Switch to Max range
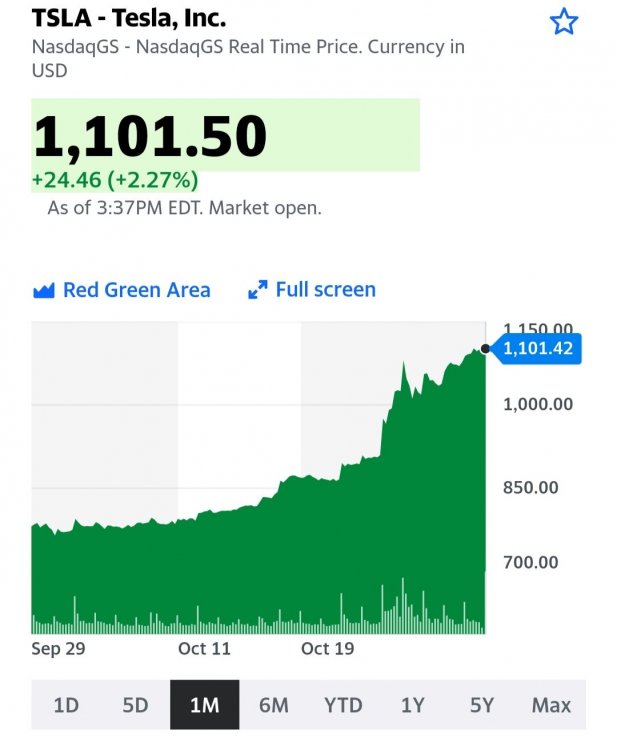This screenshot has width=617, height=750. coord(551,705)
